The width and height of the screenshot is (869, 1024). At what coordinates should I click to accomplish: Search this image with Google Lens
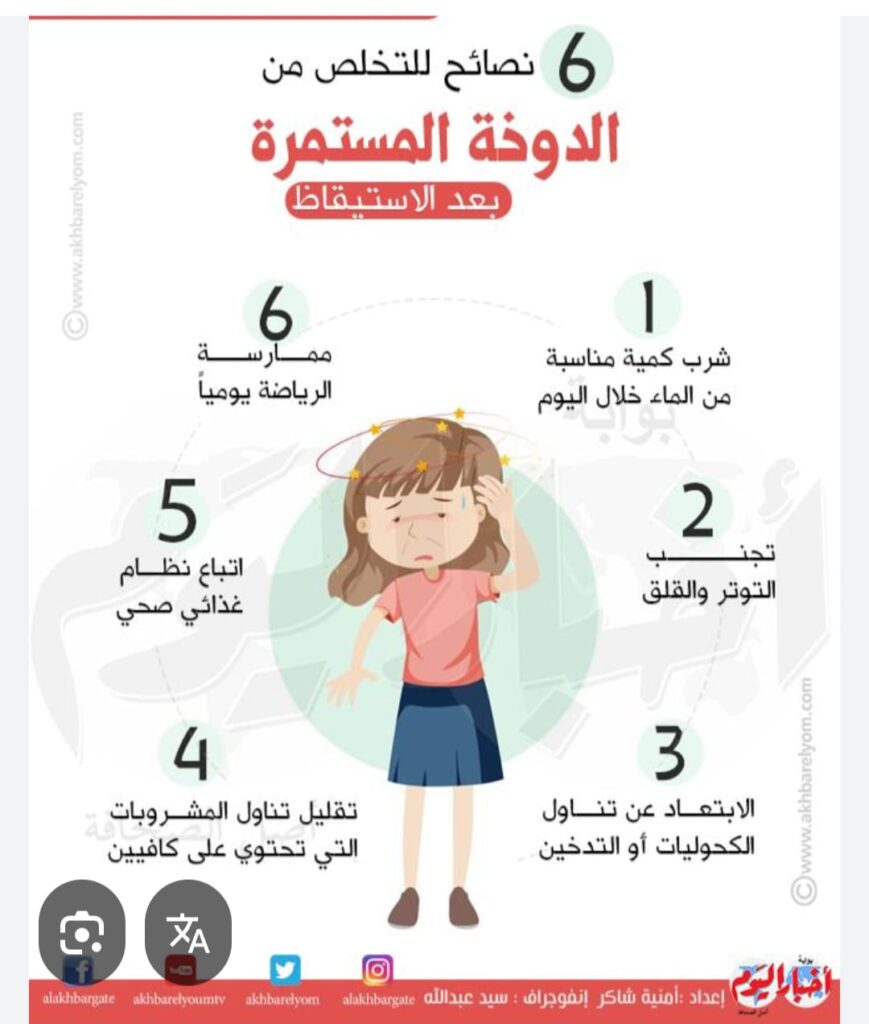[82, 933]
